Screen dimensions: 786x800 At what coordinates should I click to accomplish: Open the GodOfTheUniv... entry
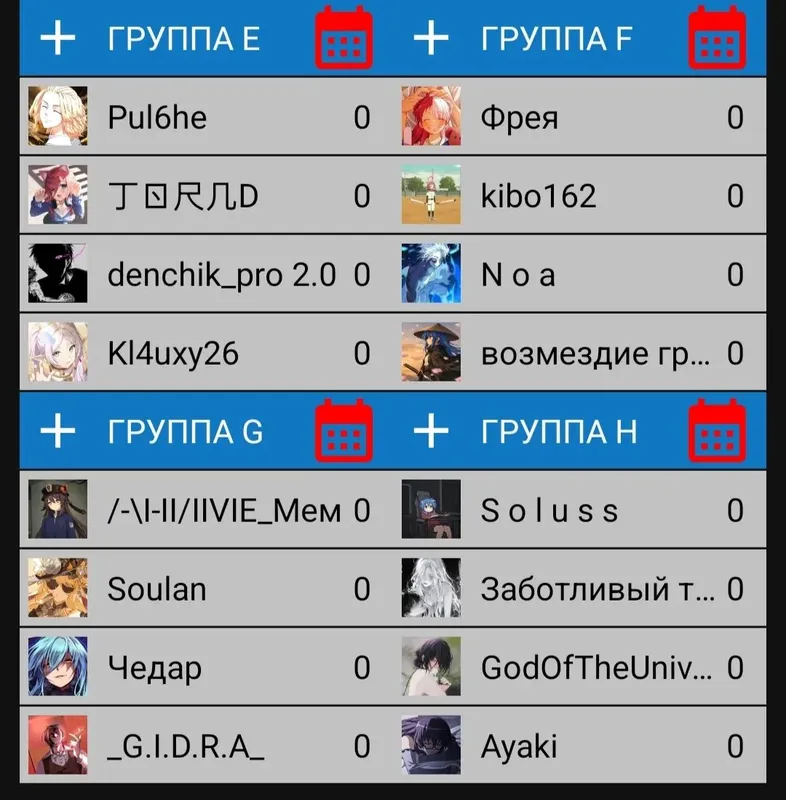click(573, 667)
